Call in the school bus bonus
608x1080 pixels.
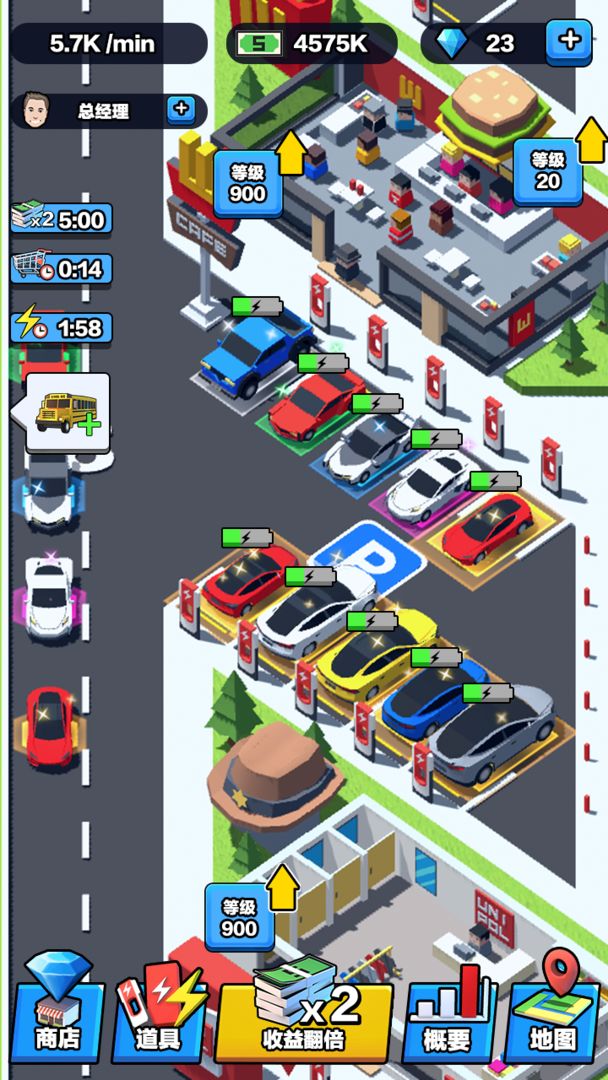(x=67, y=412)
